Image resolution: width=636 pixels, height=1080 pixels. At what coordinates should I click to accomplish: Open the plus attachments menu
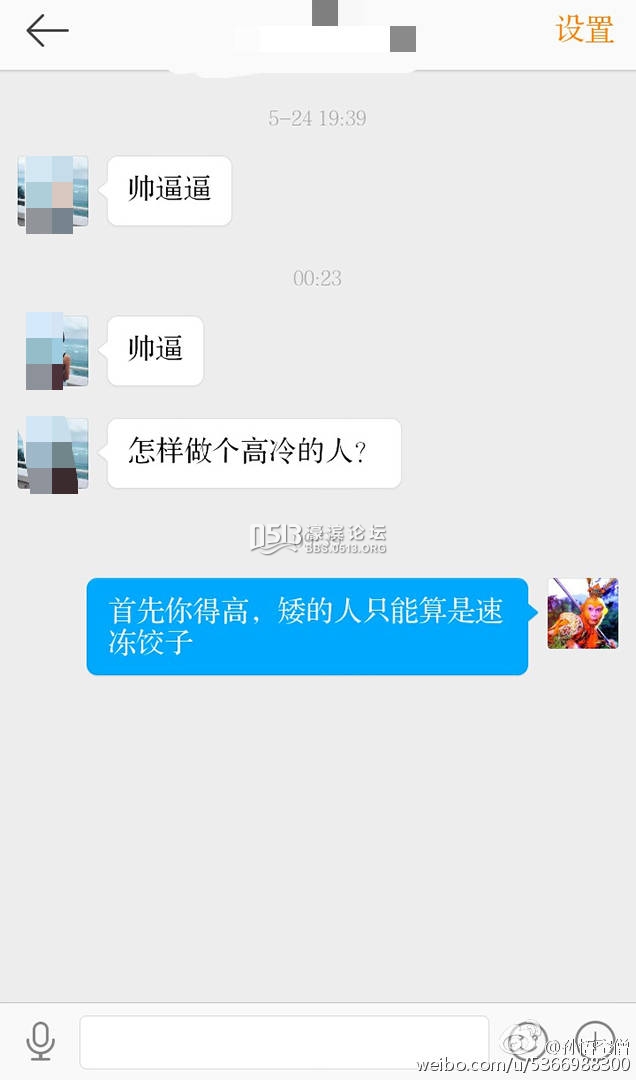[x=595, y=1041]
